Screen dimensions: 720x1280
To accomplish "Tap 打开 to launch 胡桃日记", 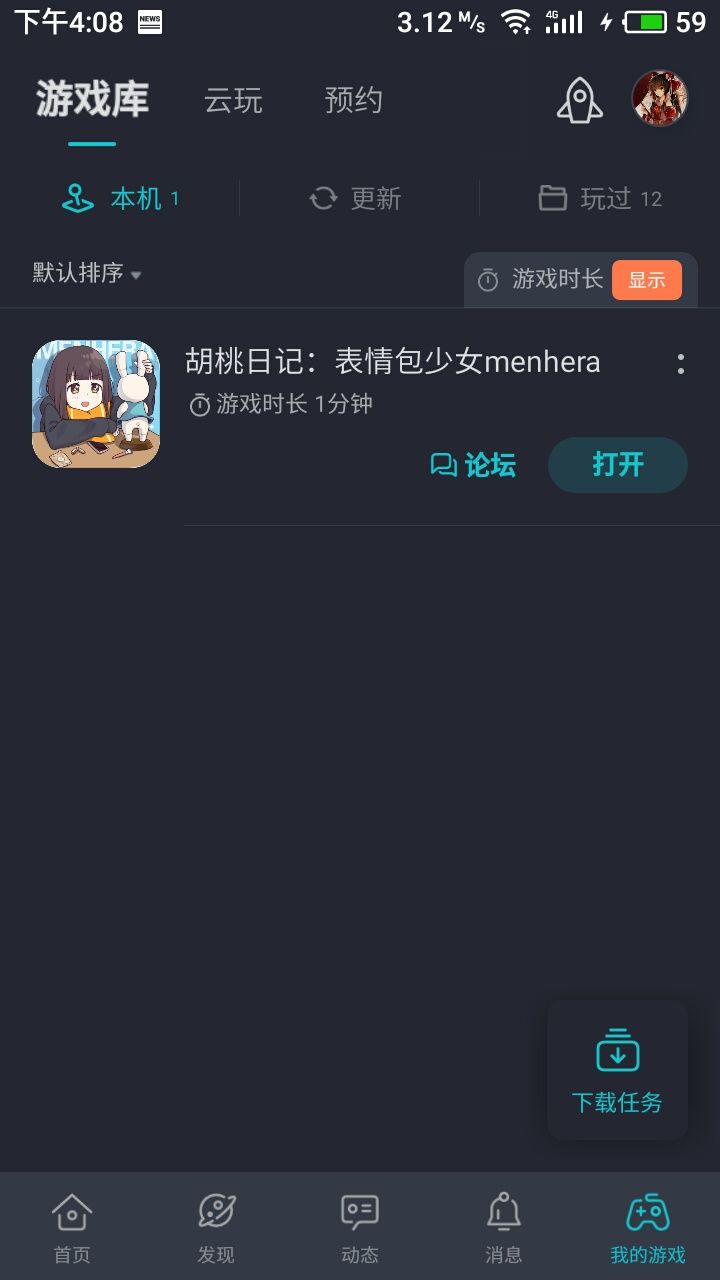I will 617,465.
